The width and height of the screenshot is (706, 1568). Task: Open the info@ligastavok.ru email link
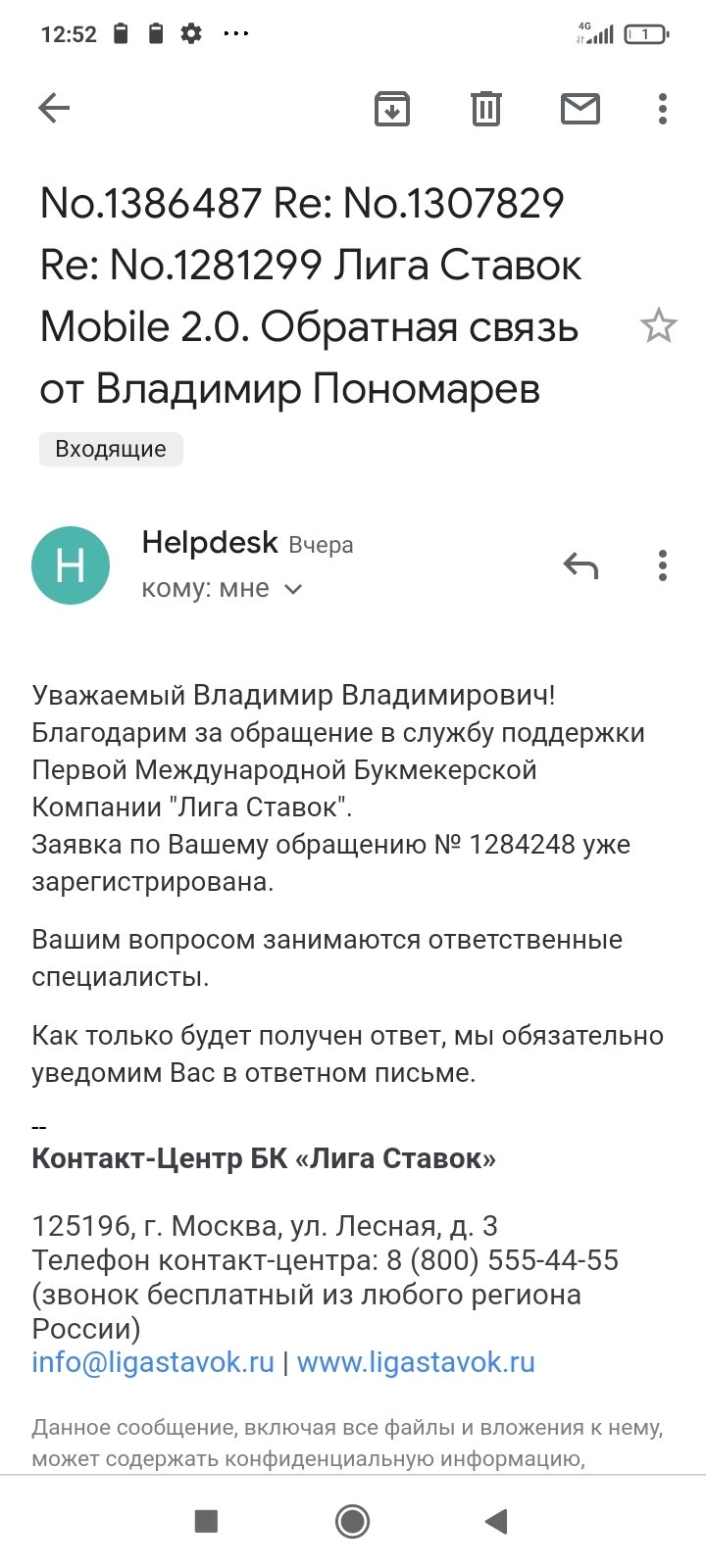click(x=153, y=1362)
